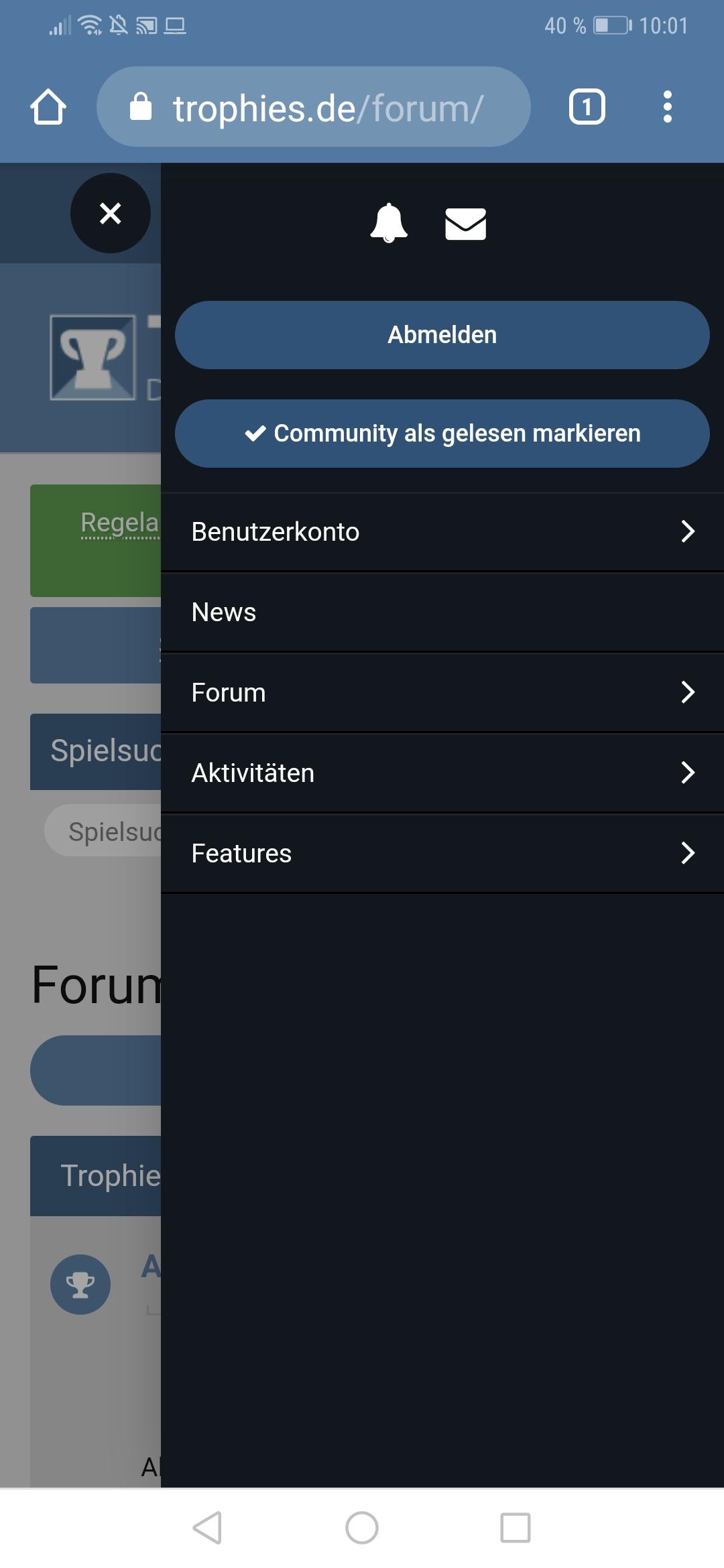This screenshot has height=1568, width=724.
Task: Open the browser tab switcher
Action: coord(587,107)
